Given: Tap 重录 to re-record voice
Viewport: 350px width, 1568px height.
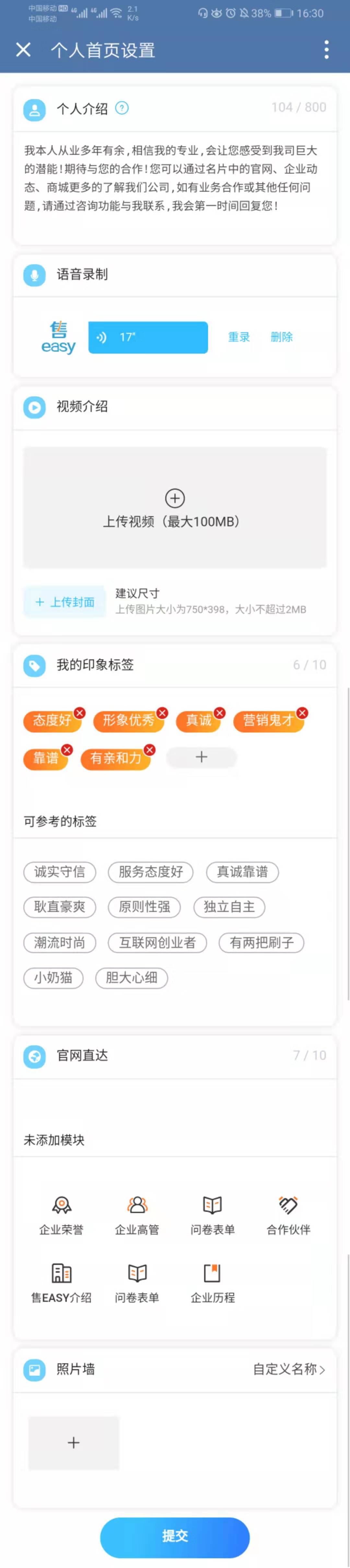Looking at the screenshot, I should [x=239, y=337].
